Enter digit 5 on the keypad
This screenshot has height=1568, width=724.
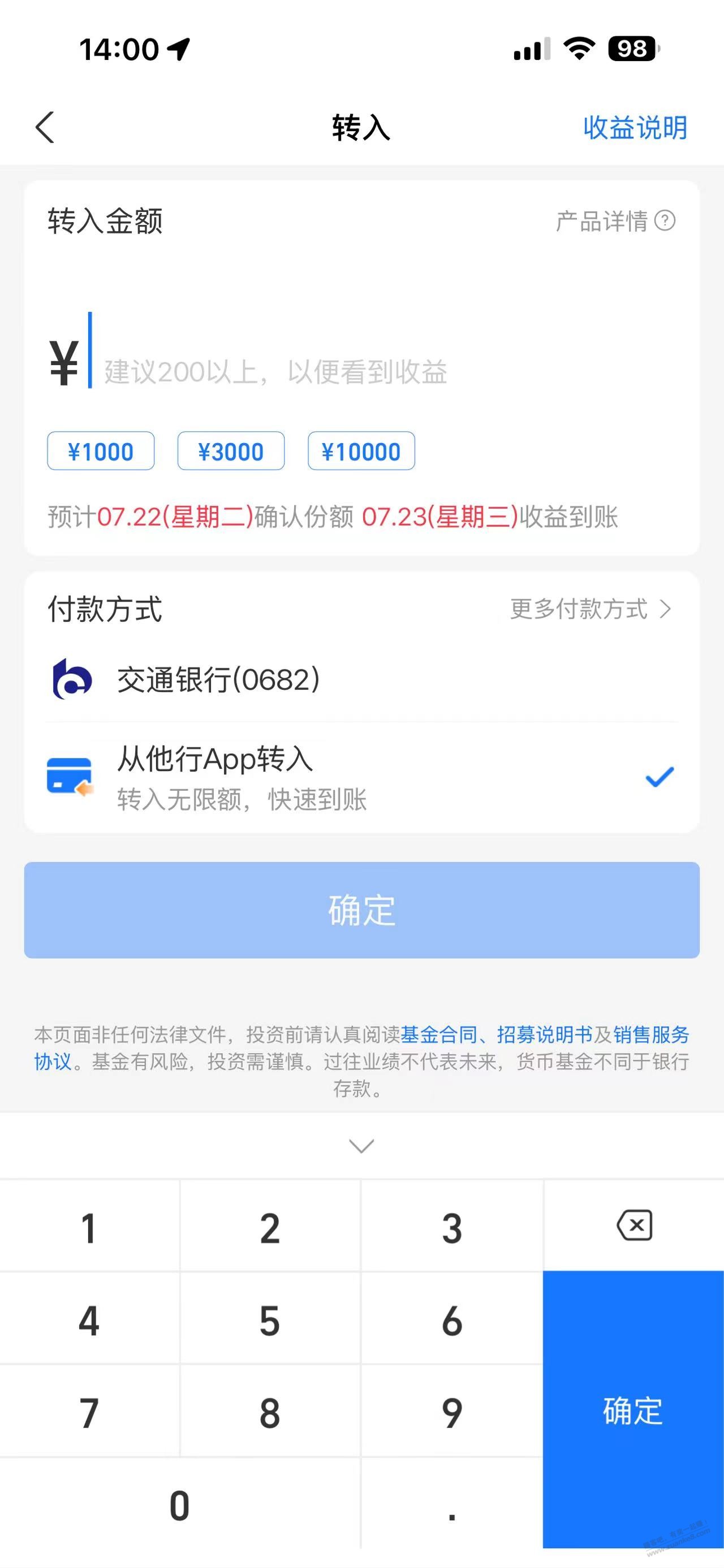270,1319
